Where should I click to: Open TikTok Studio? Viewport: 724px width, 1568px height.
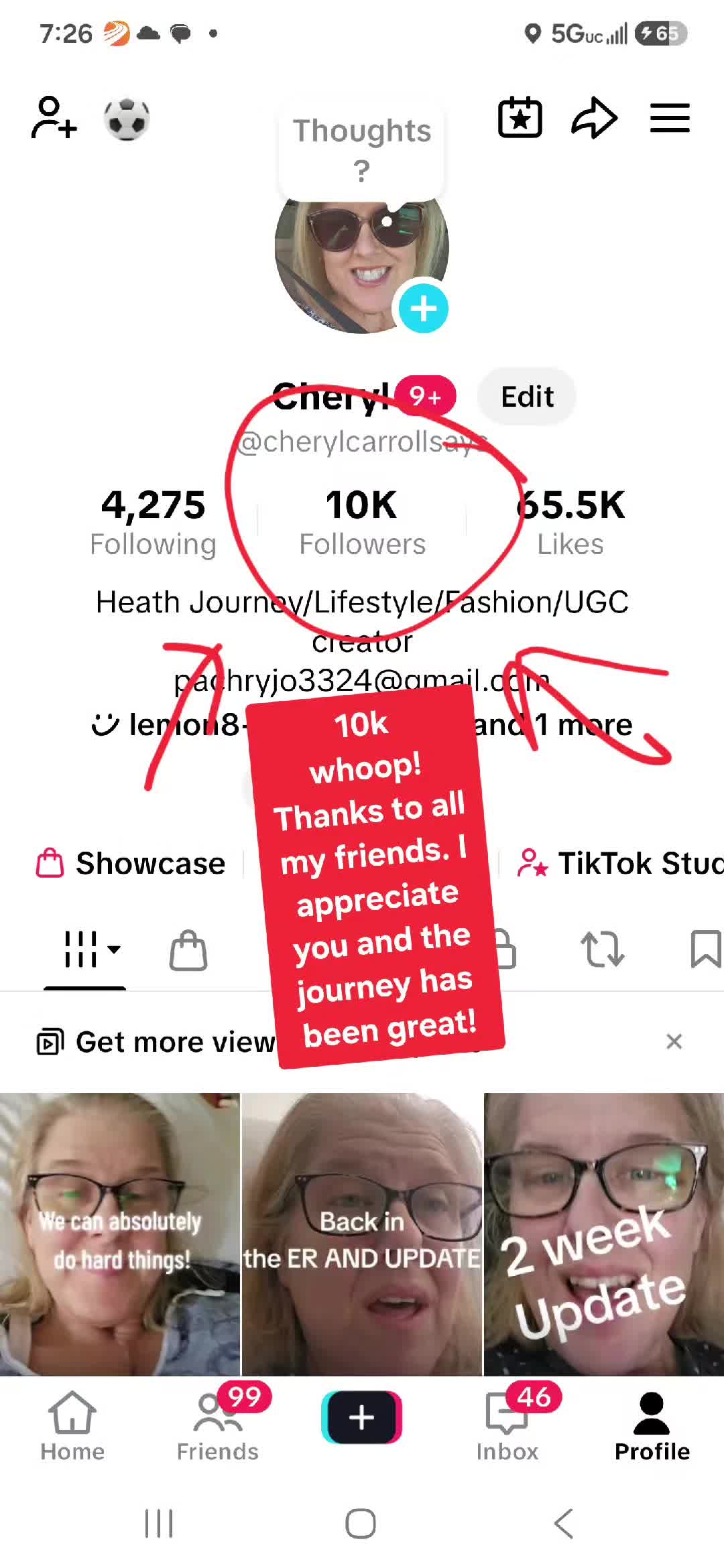coord(620,863)
